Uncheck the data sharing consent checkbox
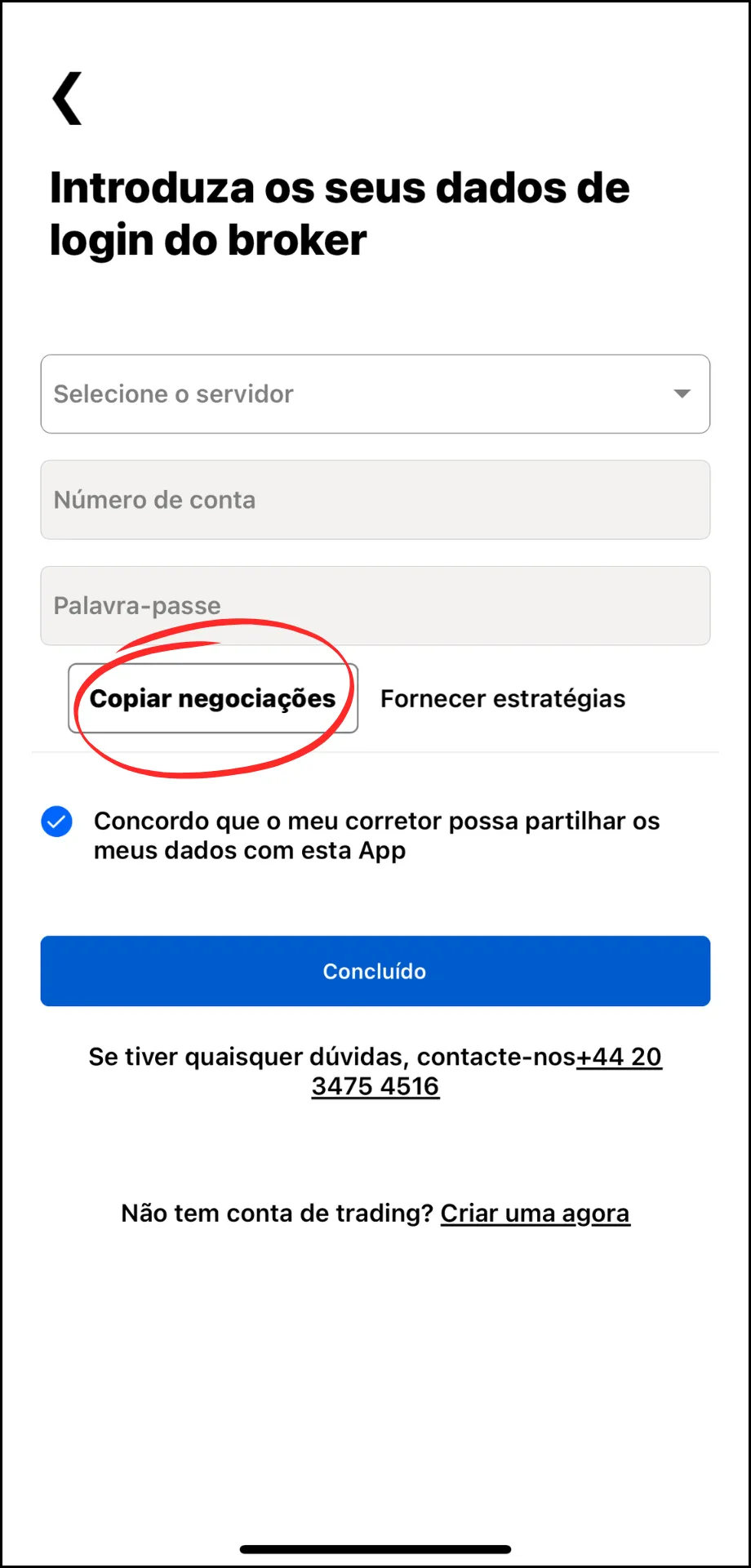Image resolution: width=751 pixels, height=1568 pixels. pos(57,822)
